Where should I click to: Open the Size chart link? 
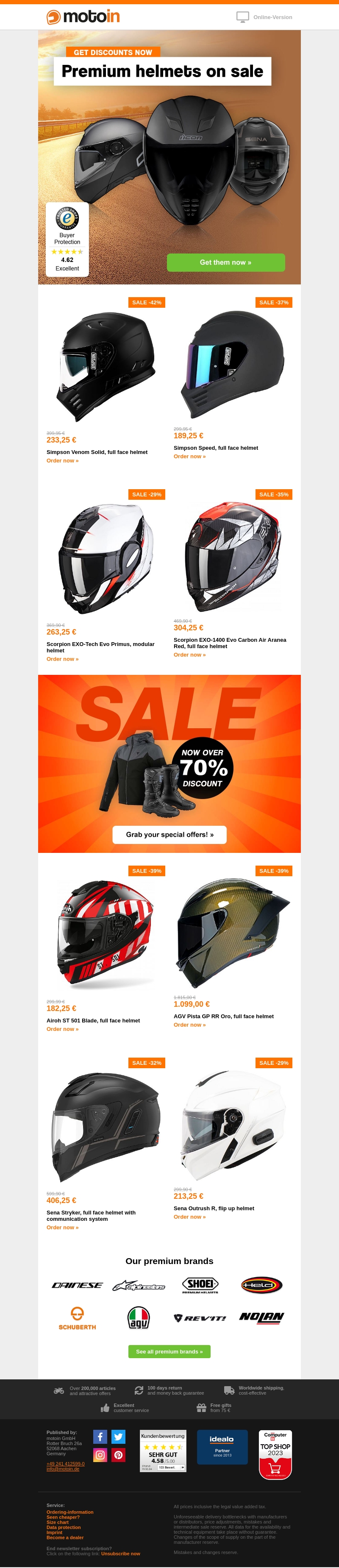click(57, 1522)
